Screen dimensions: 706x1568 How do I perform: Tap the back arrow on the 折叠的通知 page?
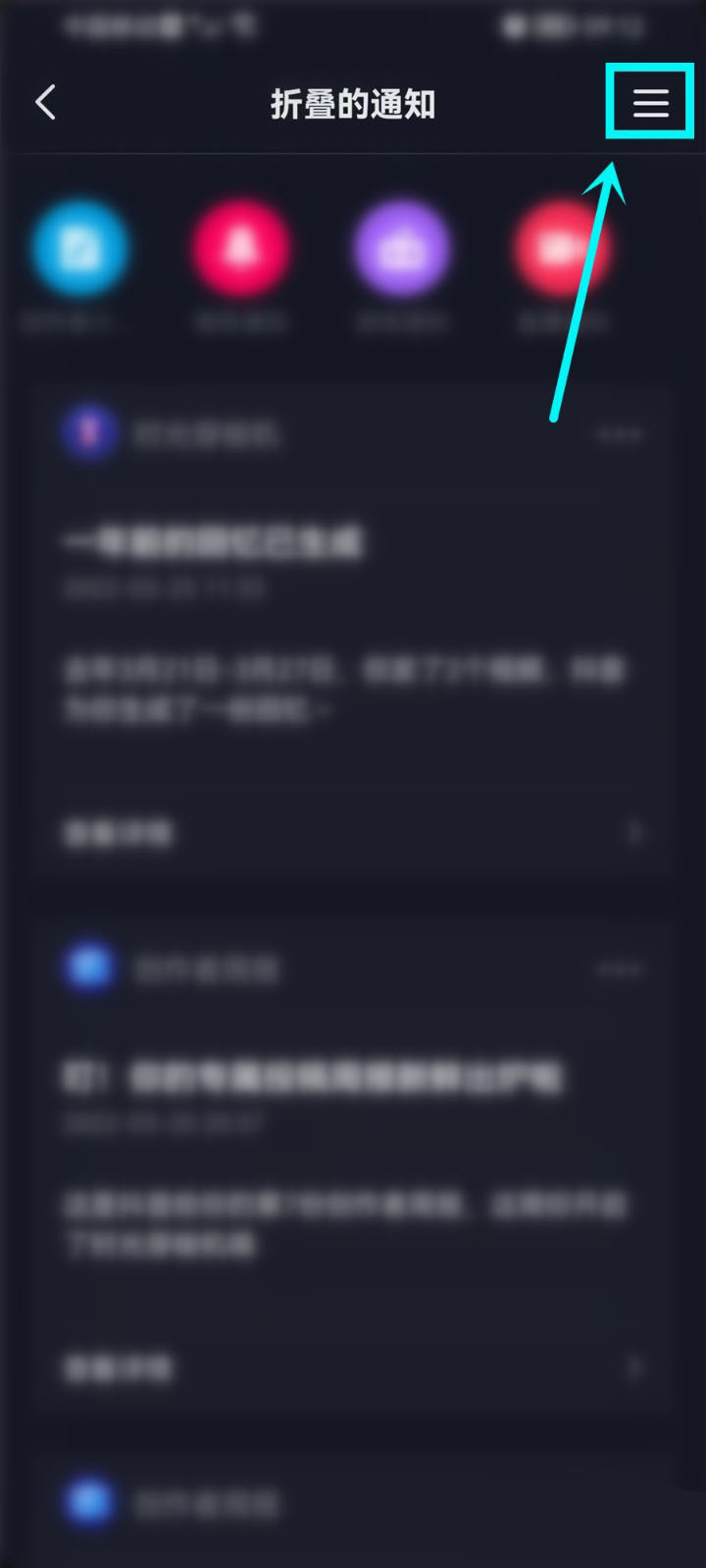pyautogui.click(x=45, y=102)
